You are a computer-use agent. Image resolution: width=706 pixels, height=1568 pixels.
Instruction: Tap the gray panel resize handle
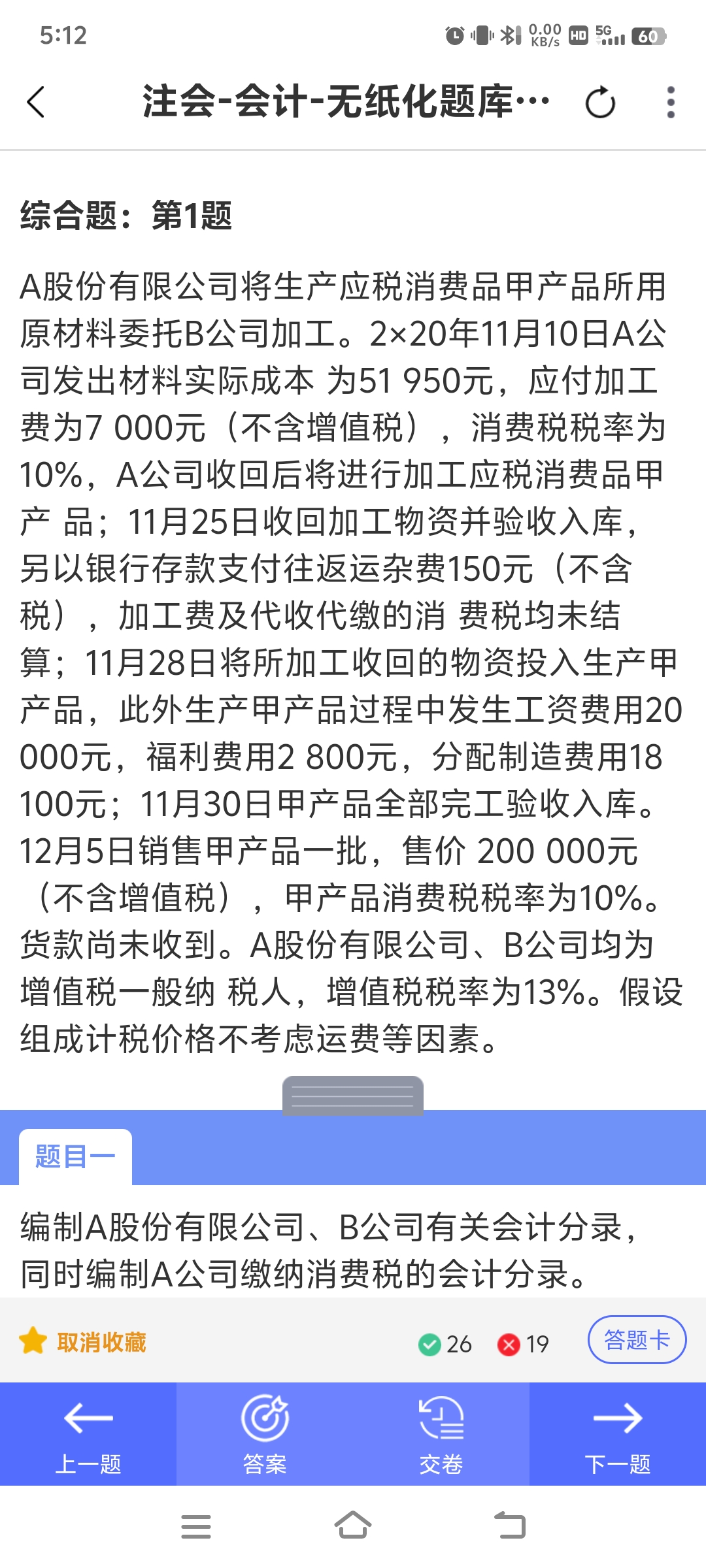click(x=353, y=1096)
